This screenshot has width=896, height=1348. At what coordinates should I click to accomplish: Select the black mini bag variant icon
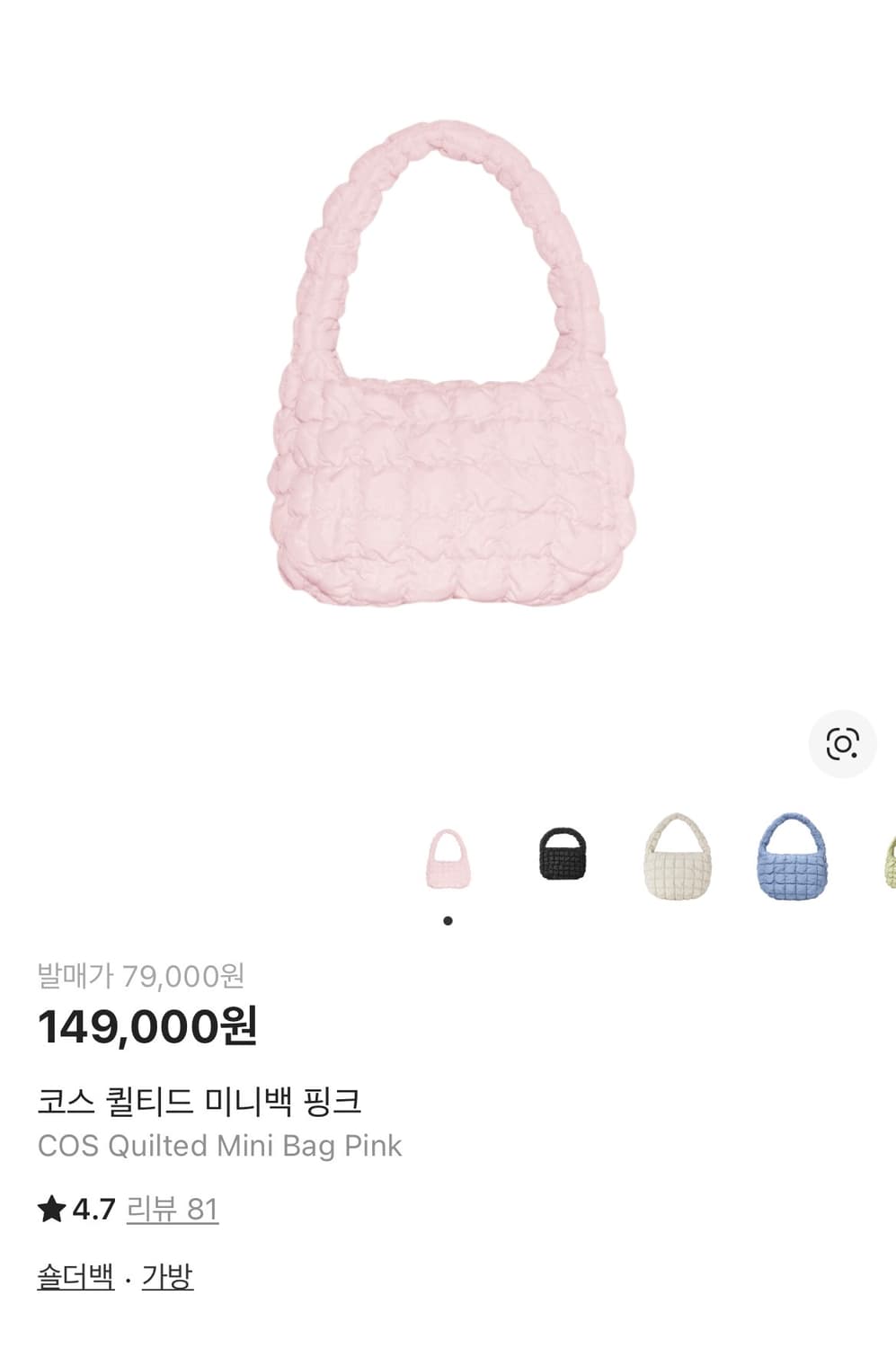(562, 856)
